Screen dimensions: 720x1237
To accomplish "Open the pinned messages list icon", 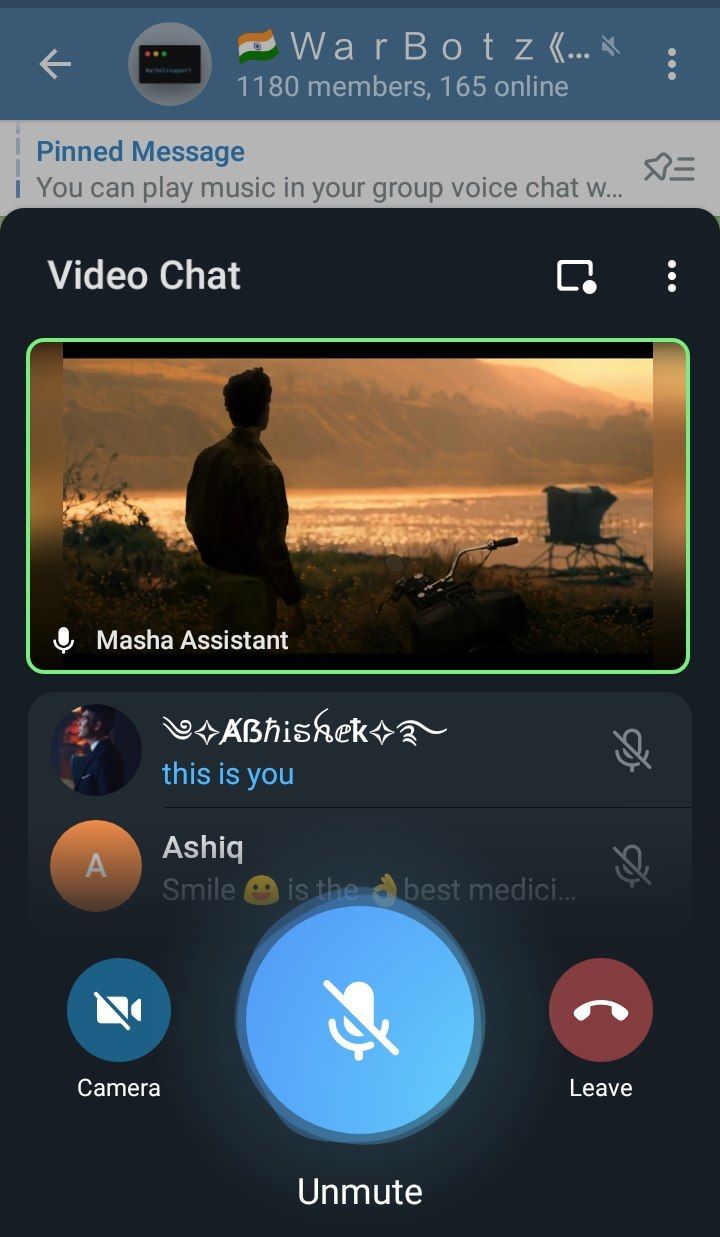I will pos(669,169).
